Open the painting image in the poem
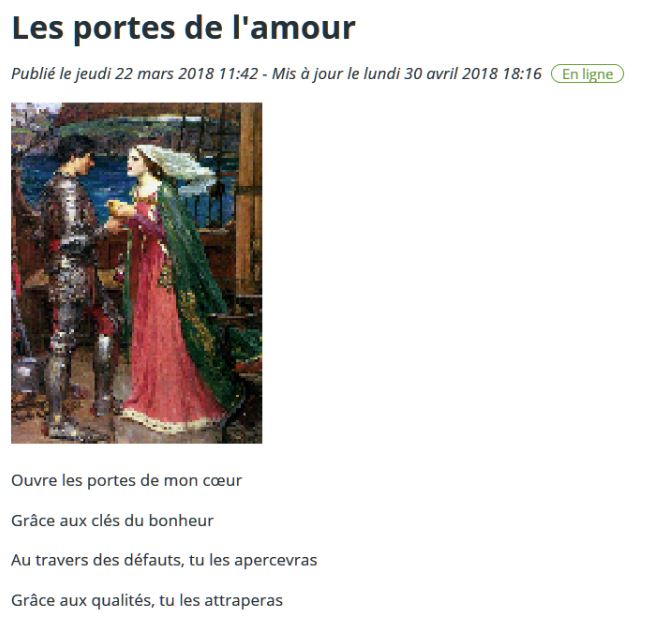This screenshot has height=635, width=652. point(136,272)
